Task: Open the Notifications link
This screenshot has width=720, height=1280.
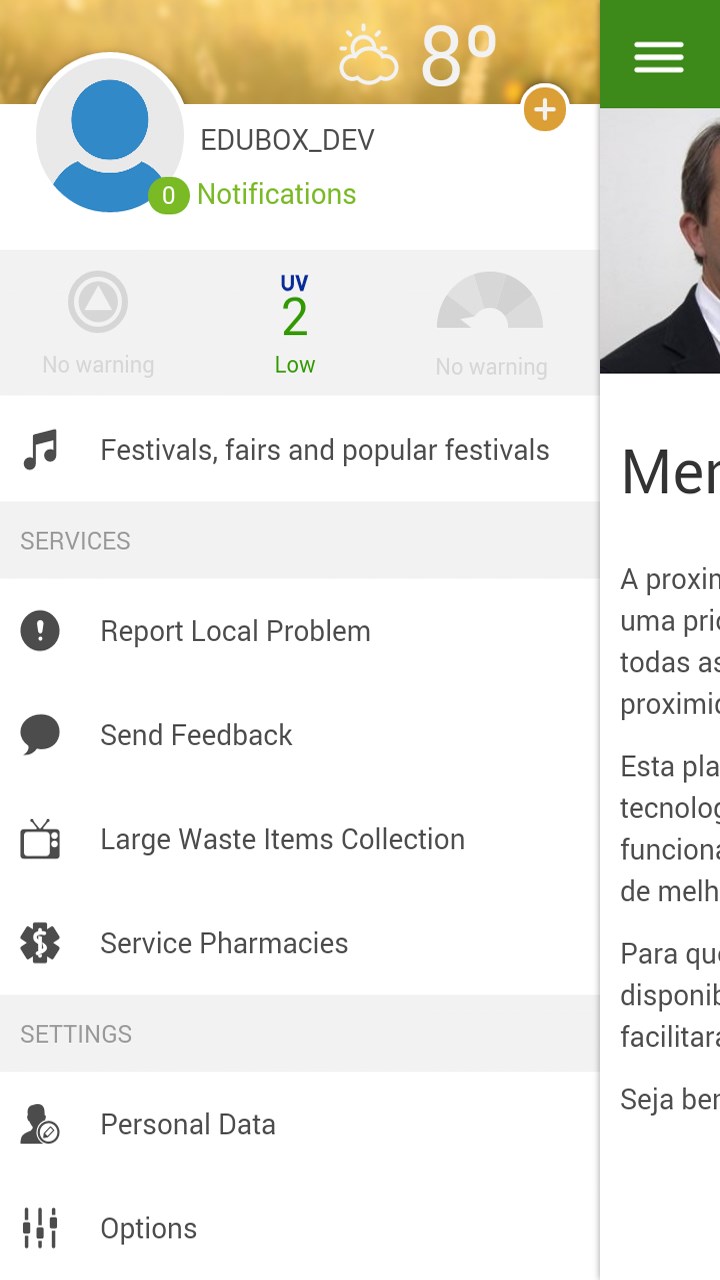Action: (x=276, y=194)
